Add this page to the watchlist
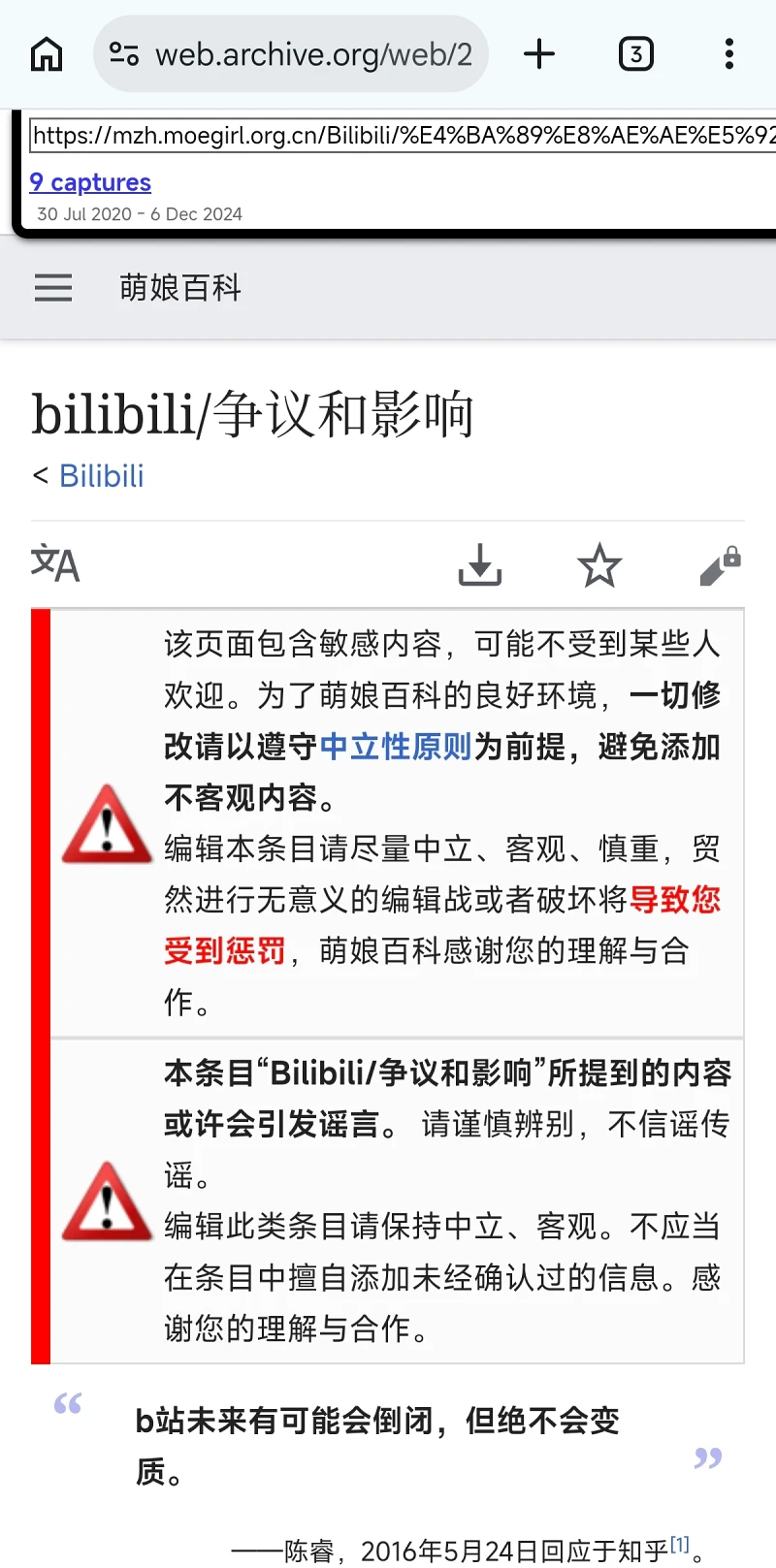This screenshot has height=1568, width=776. pyautogui.click(x=599, y=564)
